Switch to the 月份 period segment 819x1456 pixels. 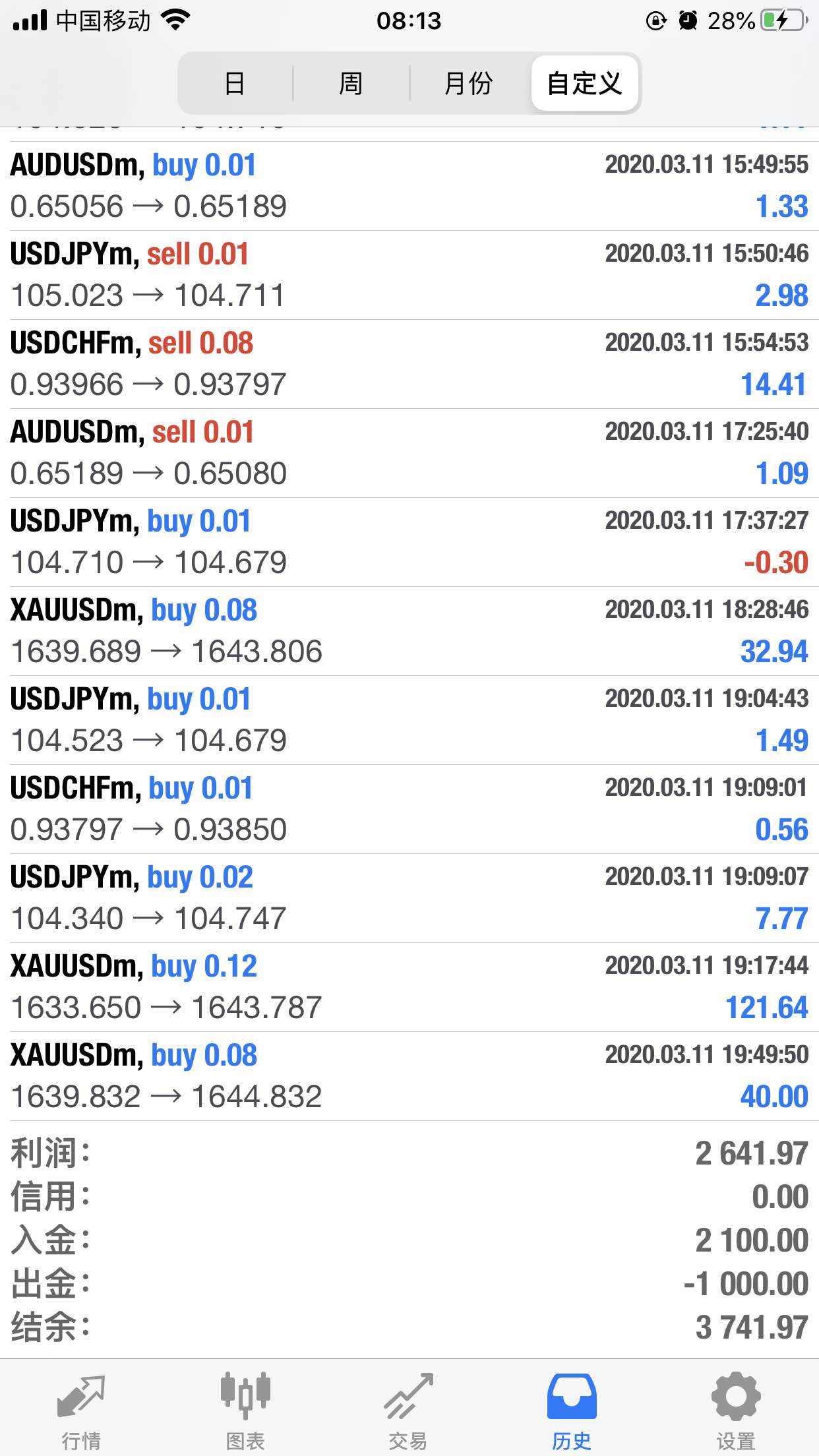[468, 84]
